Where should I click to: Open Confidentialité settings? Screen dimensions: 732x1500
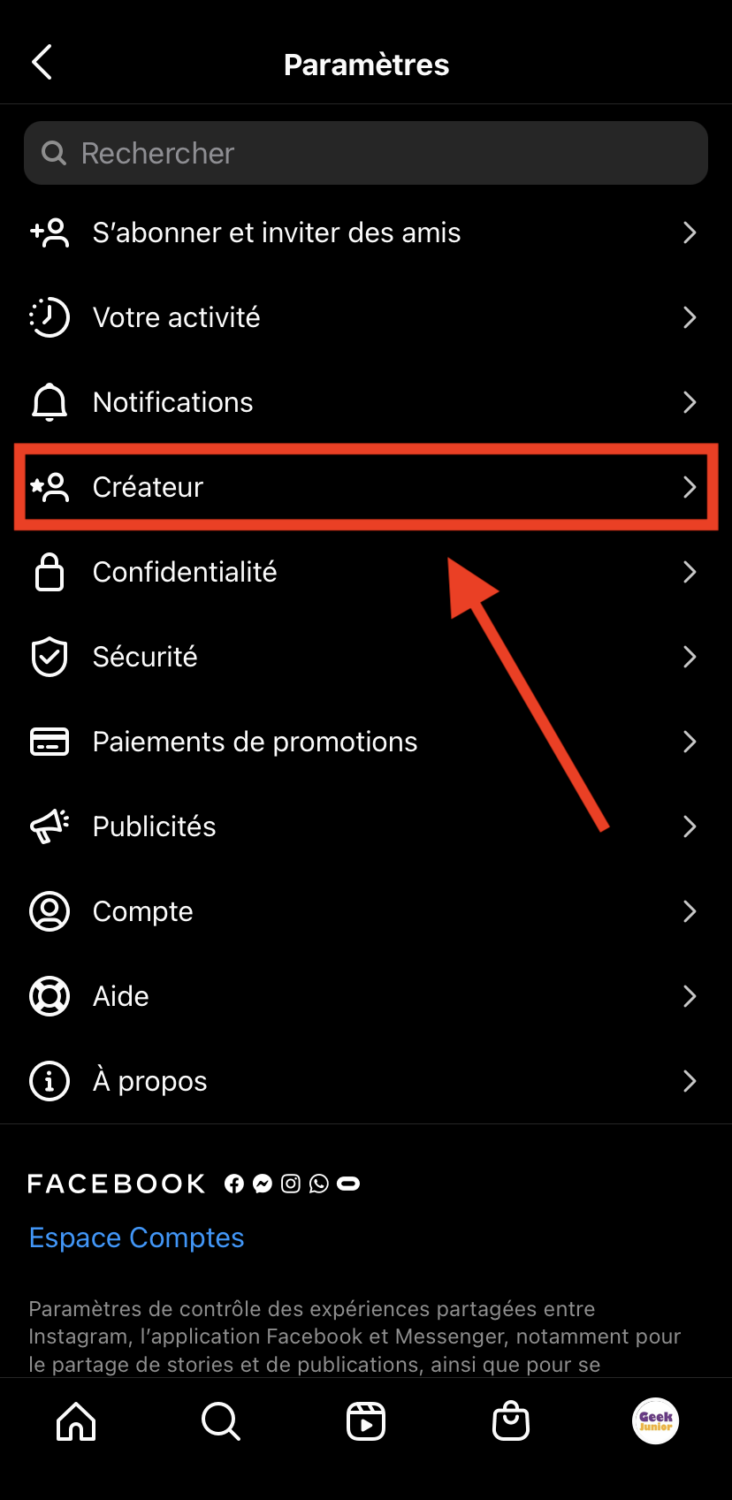point(366,572)
